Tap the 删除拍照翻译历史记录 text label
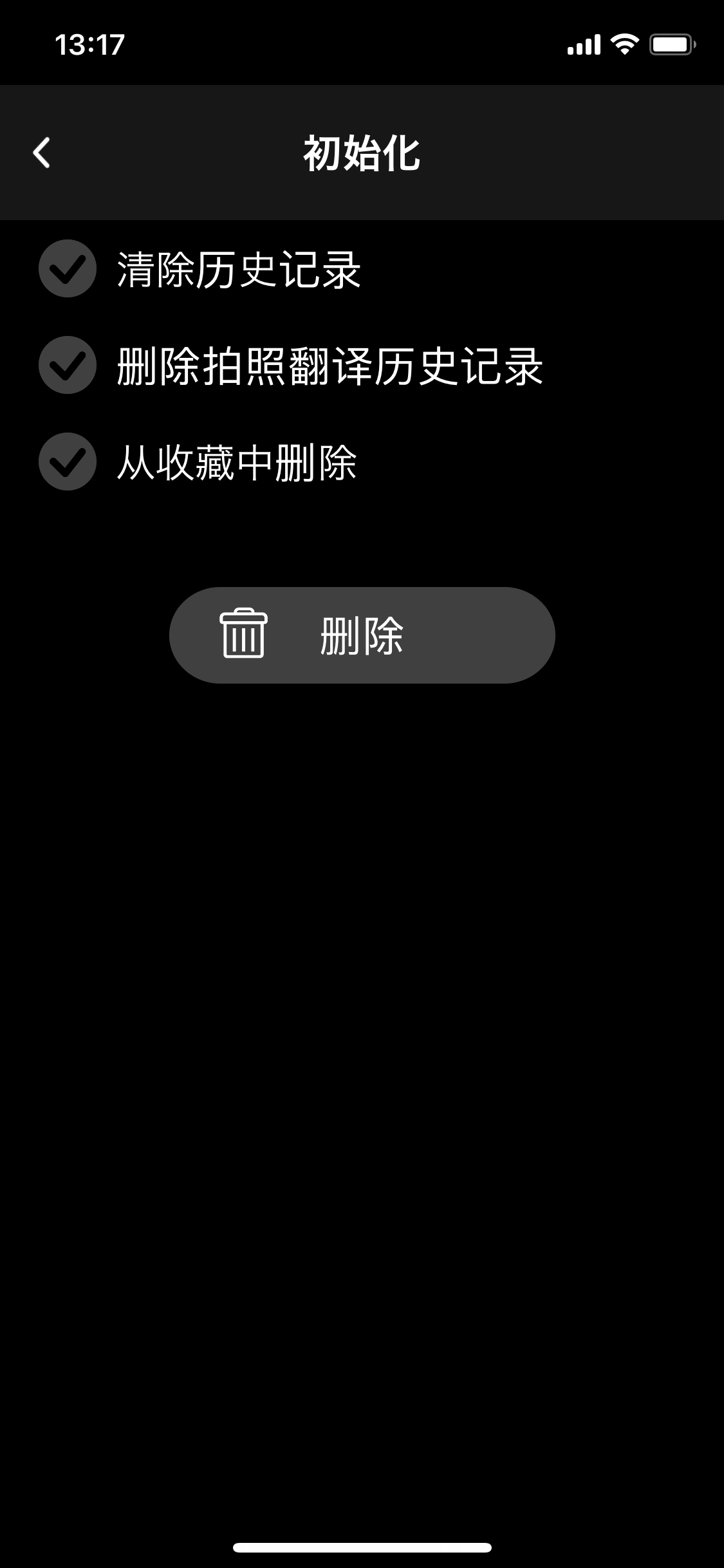The width and height of the screenshot is (724, 1568). click(328, 367)
